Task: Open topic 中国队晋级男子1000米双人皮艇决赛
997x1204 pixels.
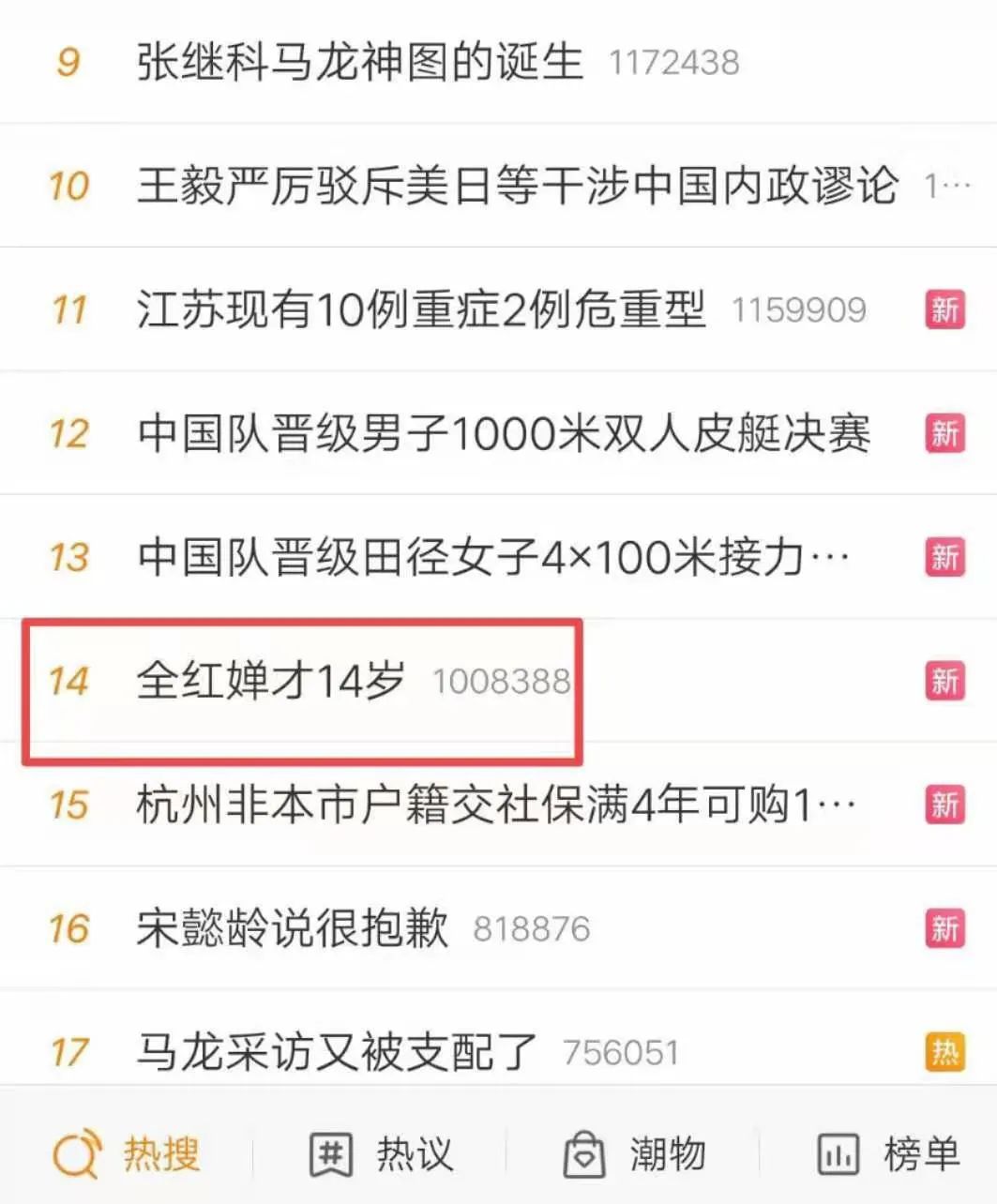Action: tap(504, 433)
